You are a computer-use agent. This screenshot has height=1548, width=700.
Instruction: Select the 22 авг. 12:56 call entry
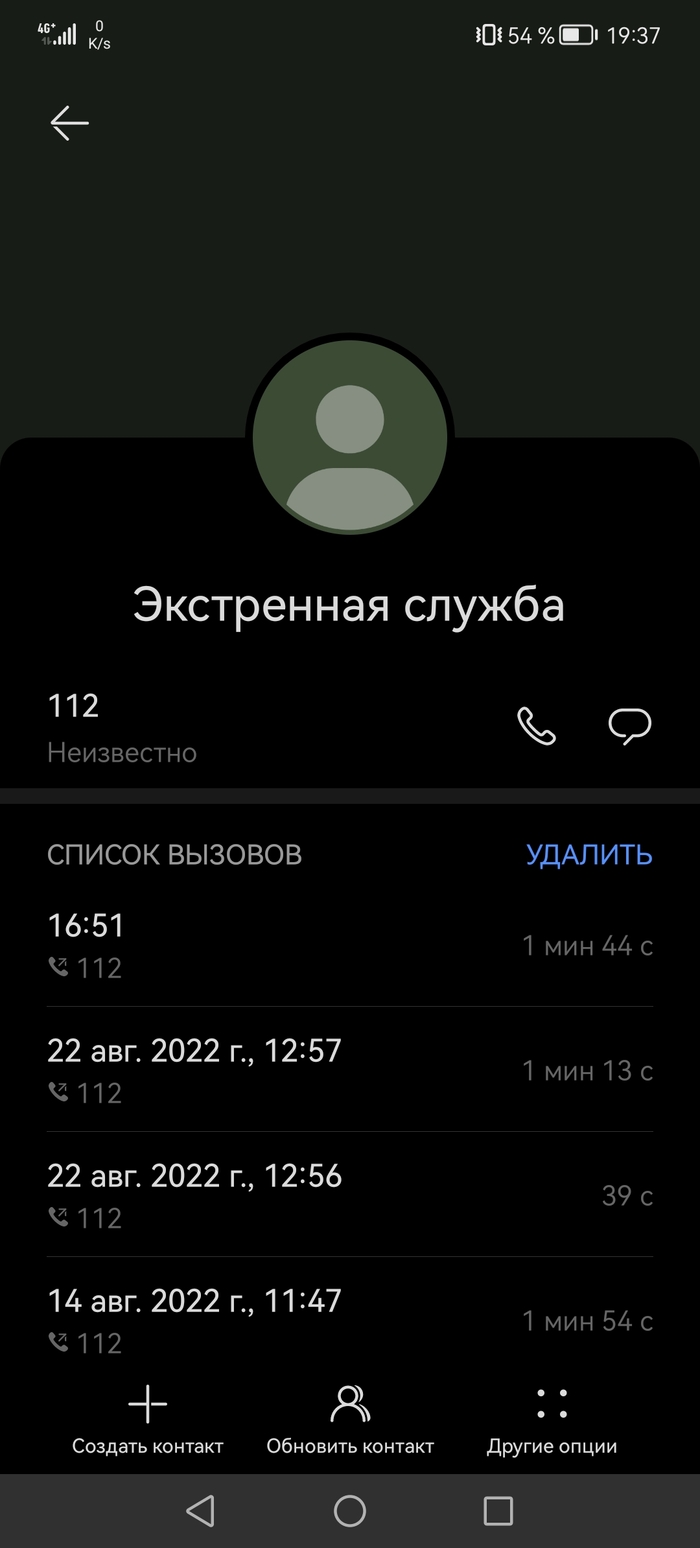click(x=350, y=1195)
